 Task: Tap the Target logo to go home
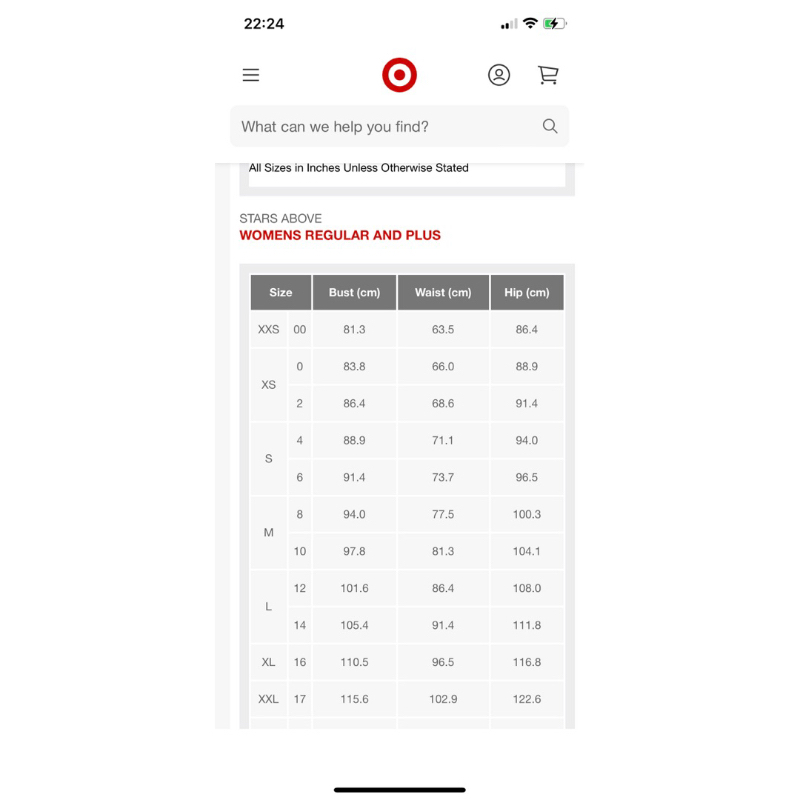(399, 75)
